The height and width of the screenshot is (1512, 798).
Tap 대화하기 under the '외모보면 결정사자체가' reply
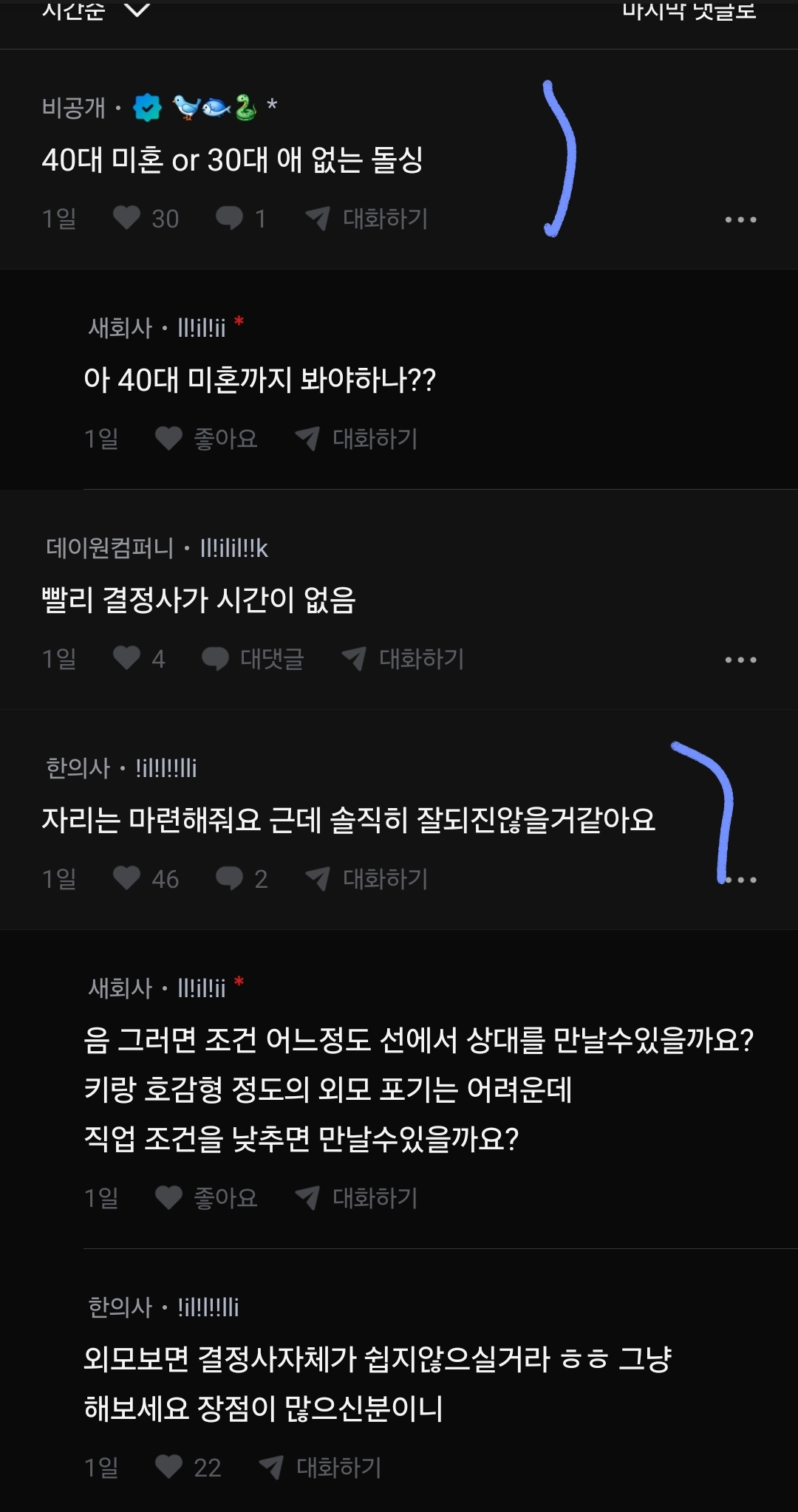click(321, 1467)
